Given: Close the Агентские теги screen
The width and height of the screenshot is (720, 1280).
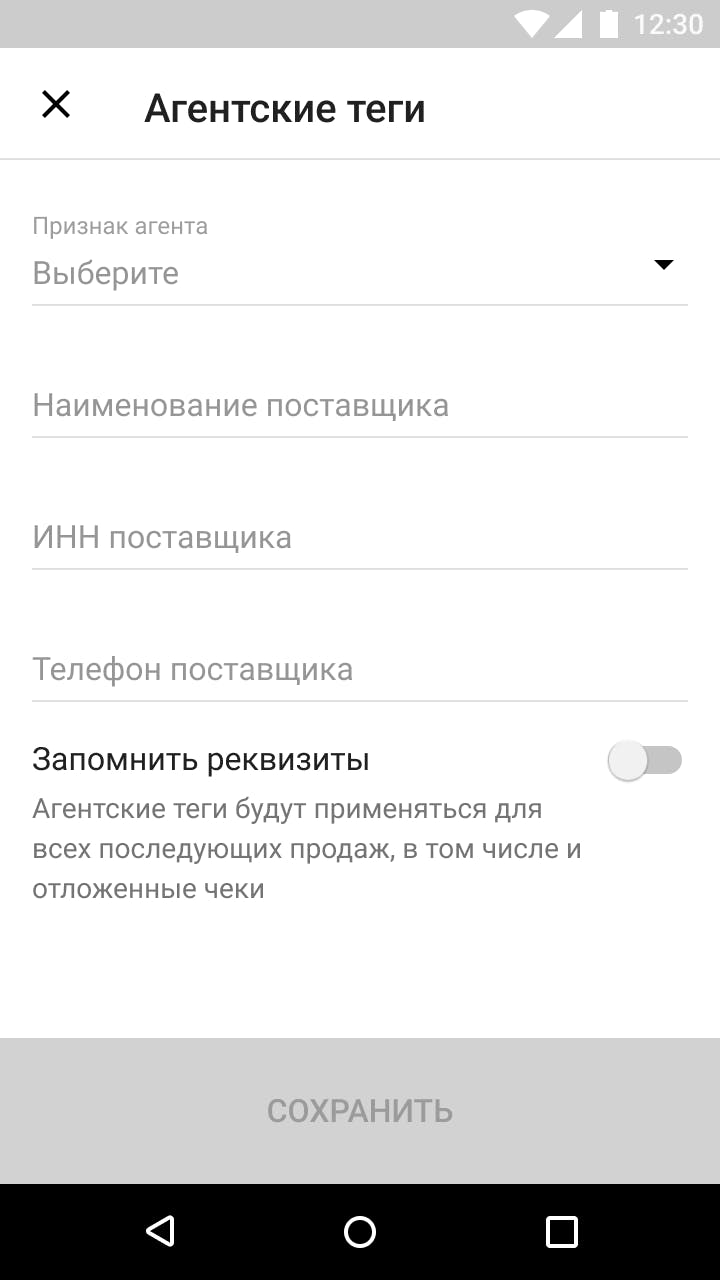Looking at the screenshot, I should click(x=56, y=104).
